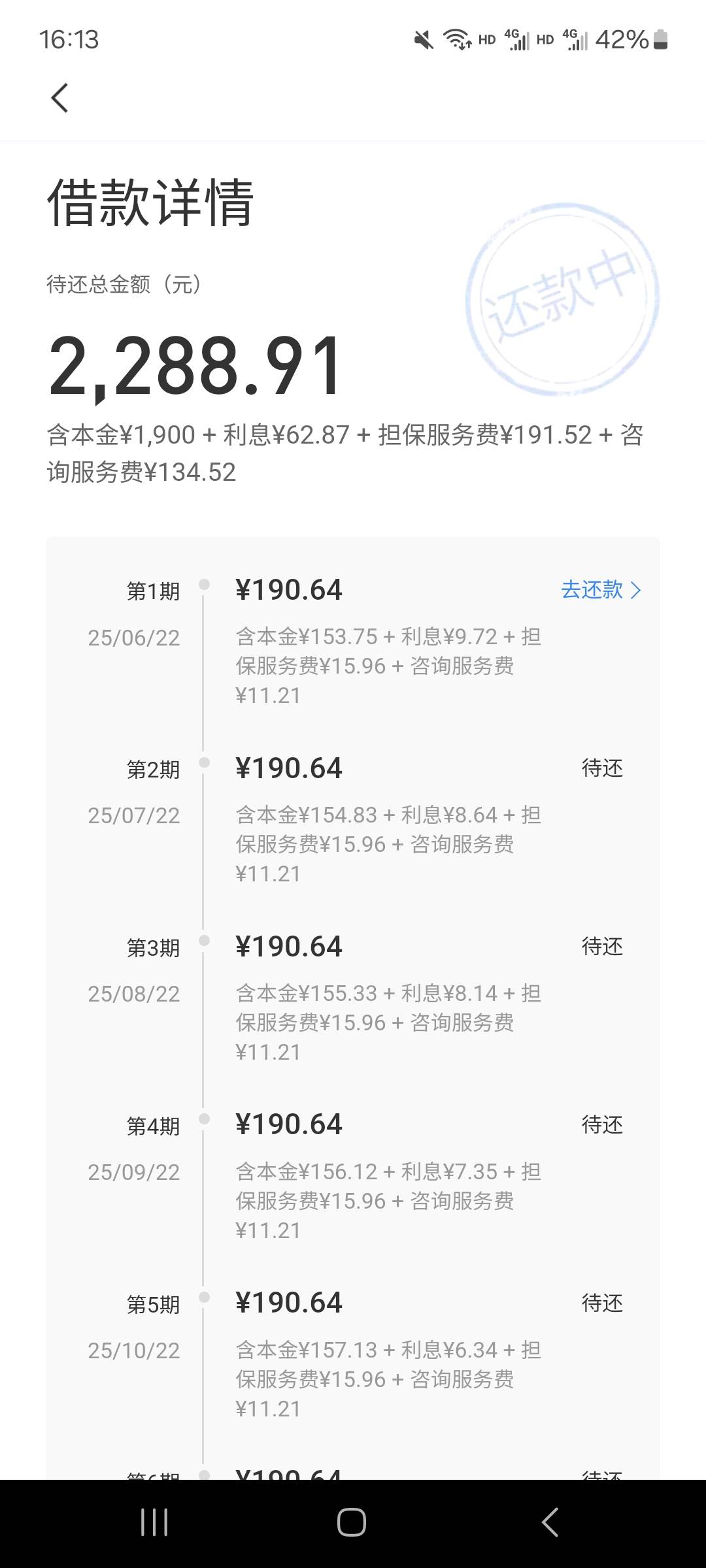Tap the back arrow at the top
Image resolution: width=706 pixels, height=1568 pixels.
(x=59, y=99)
